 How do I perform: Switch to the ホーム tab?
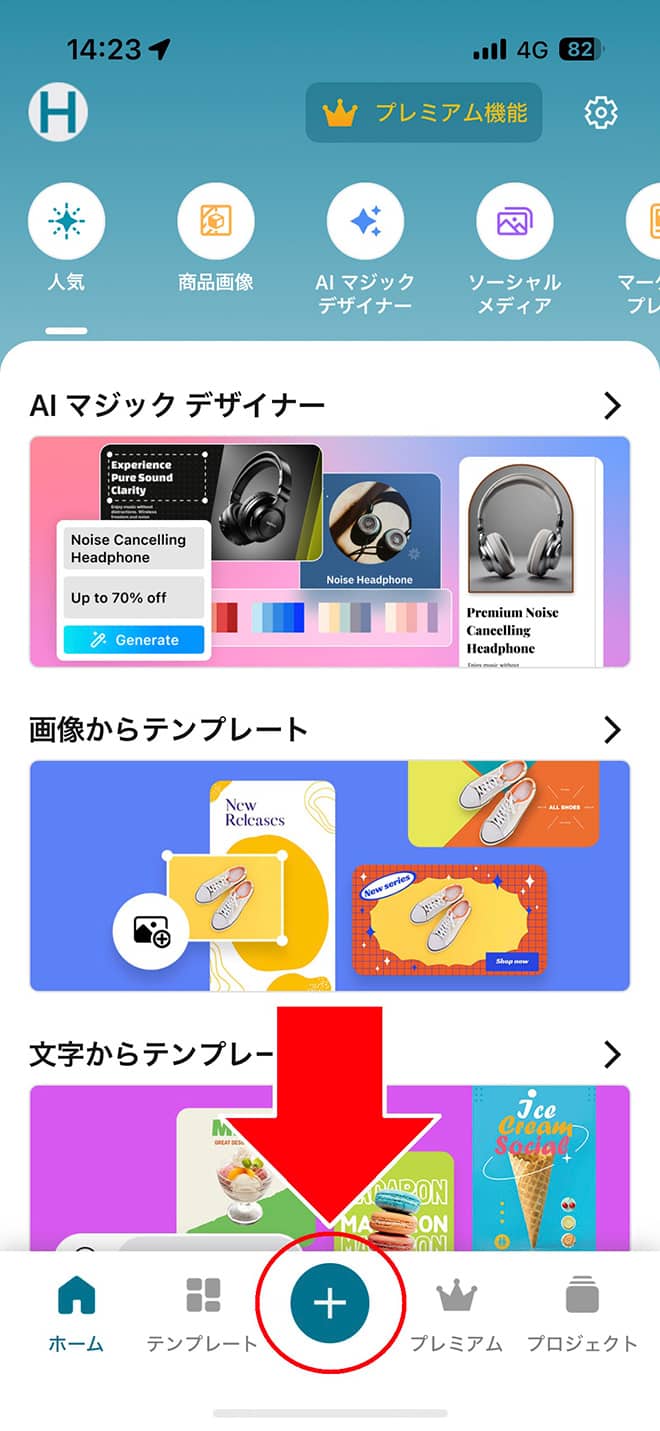(76, 1312)
